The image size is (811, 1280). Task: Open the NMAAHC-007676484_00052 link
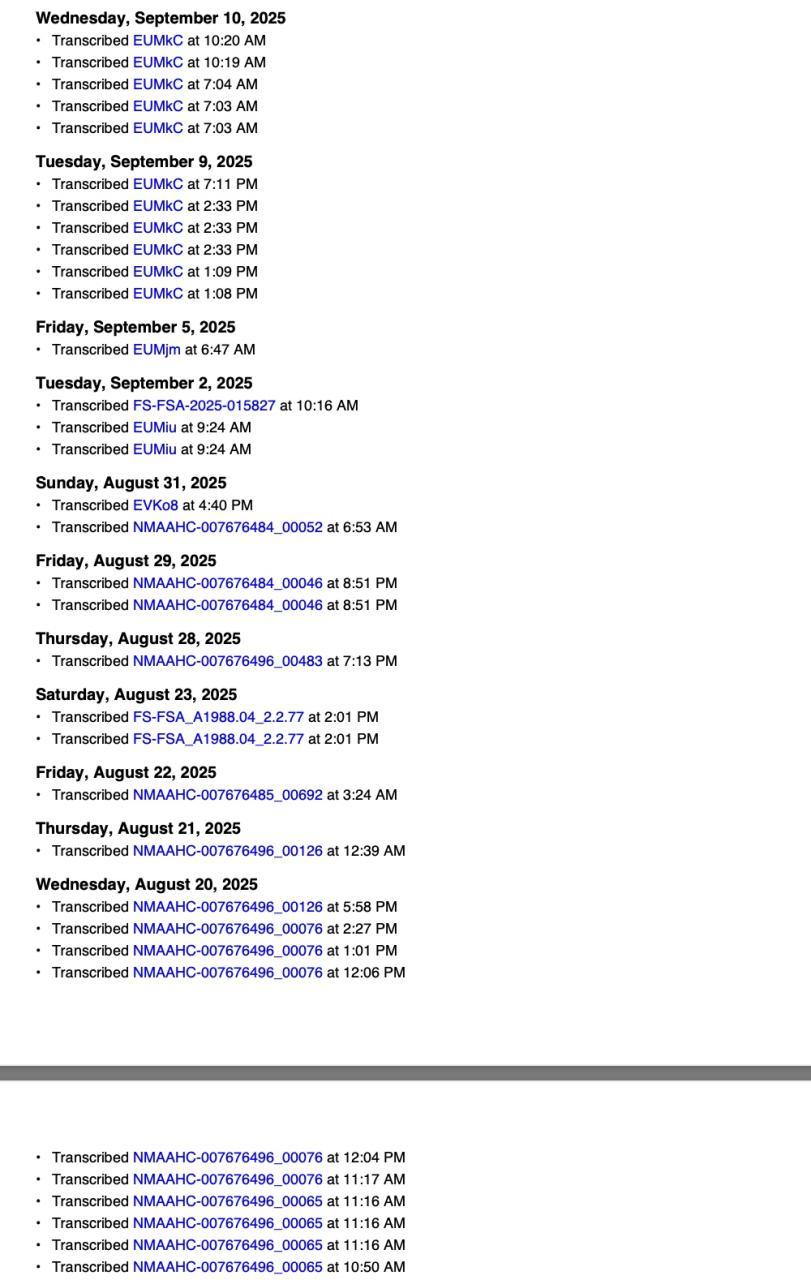click(228, 528)
